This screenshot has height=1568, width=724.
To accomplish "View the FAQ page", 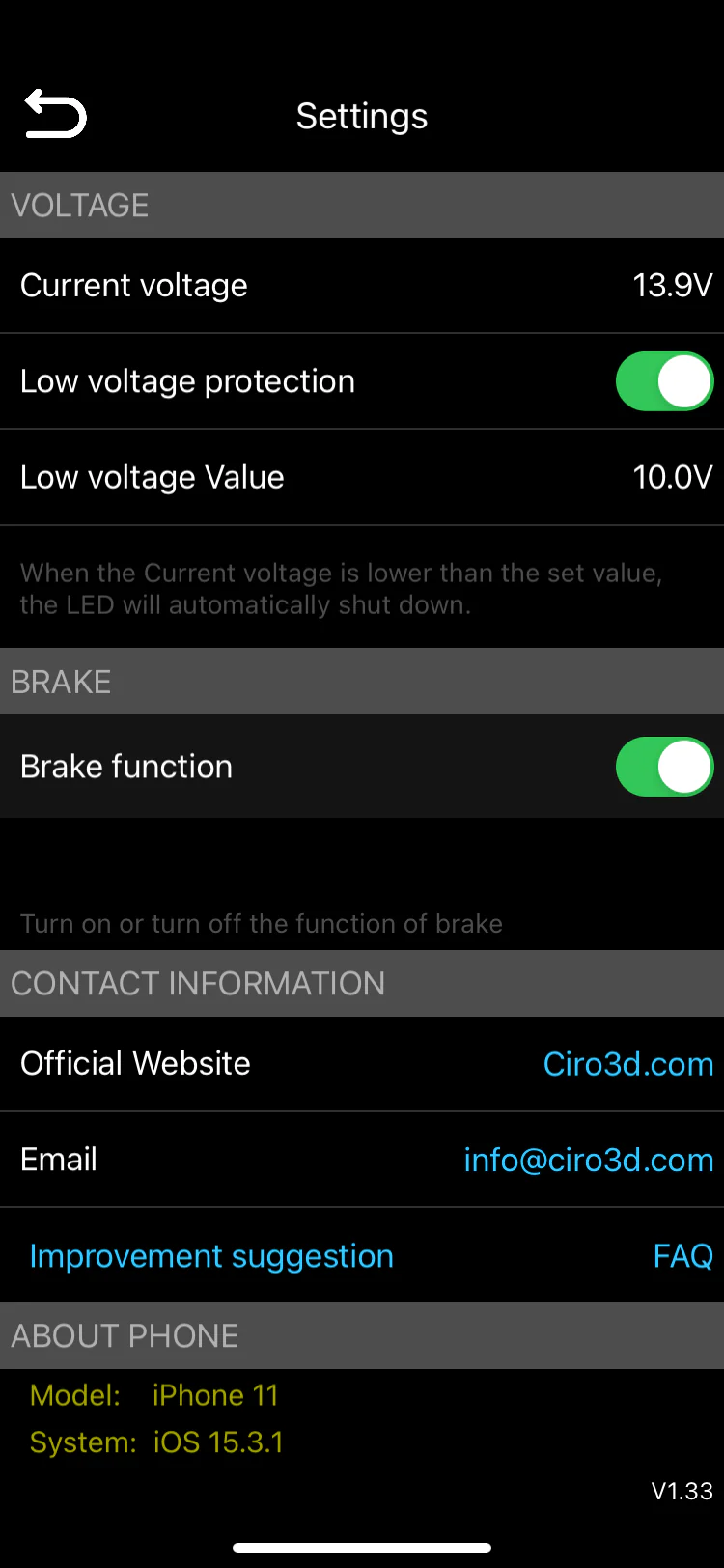I will click(682, 1256).
